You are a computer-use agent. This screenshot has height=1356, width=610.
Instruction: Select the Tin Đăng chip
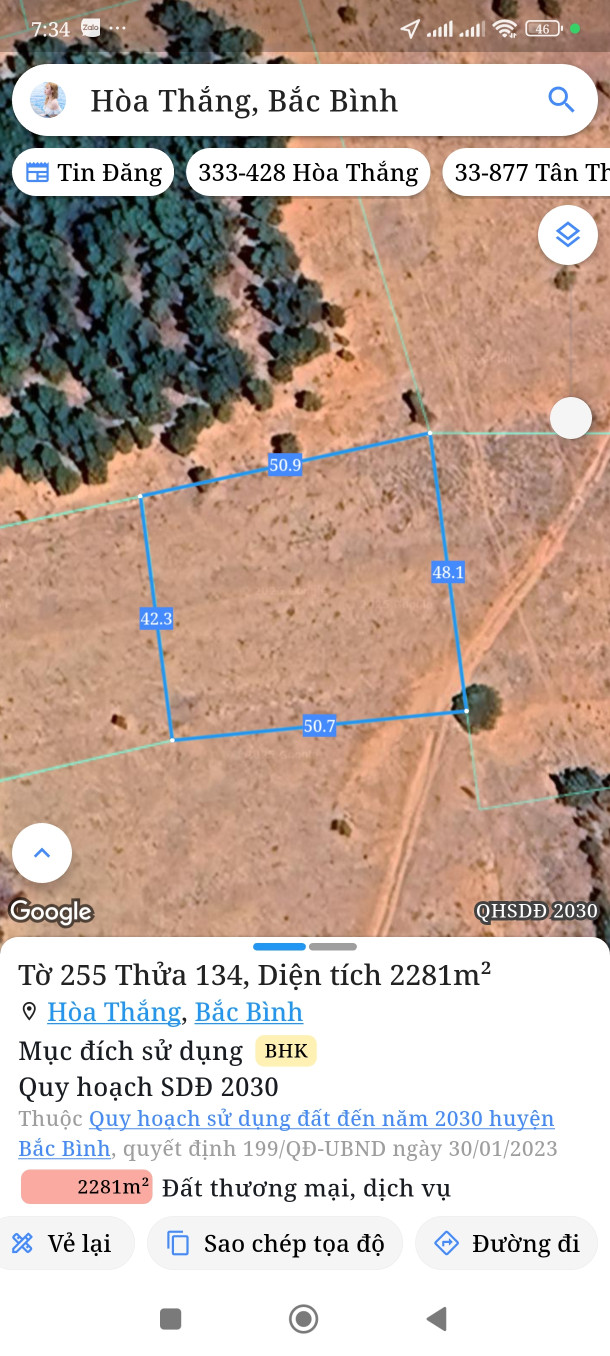[x=93, y=173]
